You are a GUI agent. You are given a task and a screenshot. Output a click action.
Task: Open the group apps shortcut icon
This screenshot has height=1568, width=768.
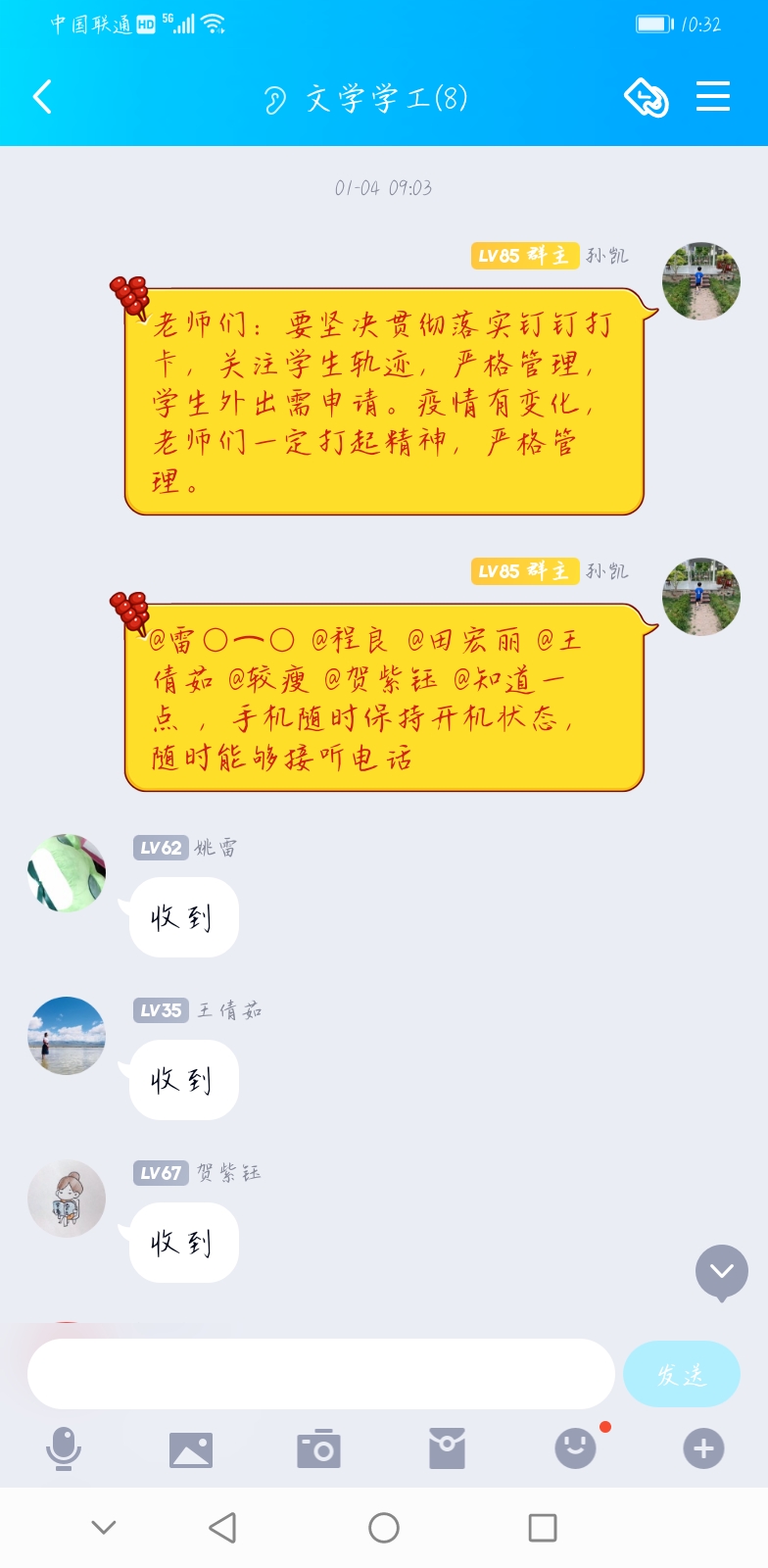point(646,97)
